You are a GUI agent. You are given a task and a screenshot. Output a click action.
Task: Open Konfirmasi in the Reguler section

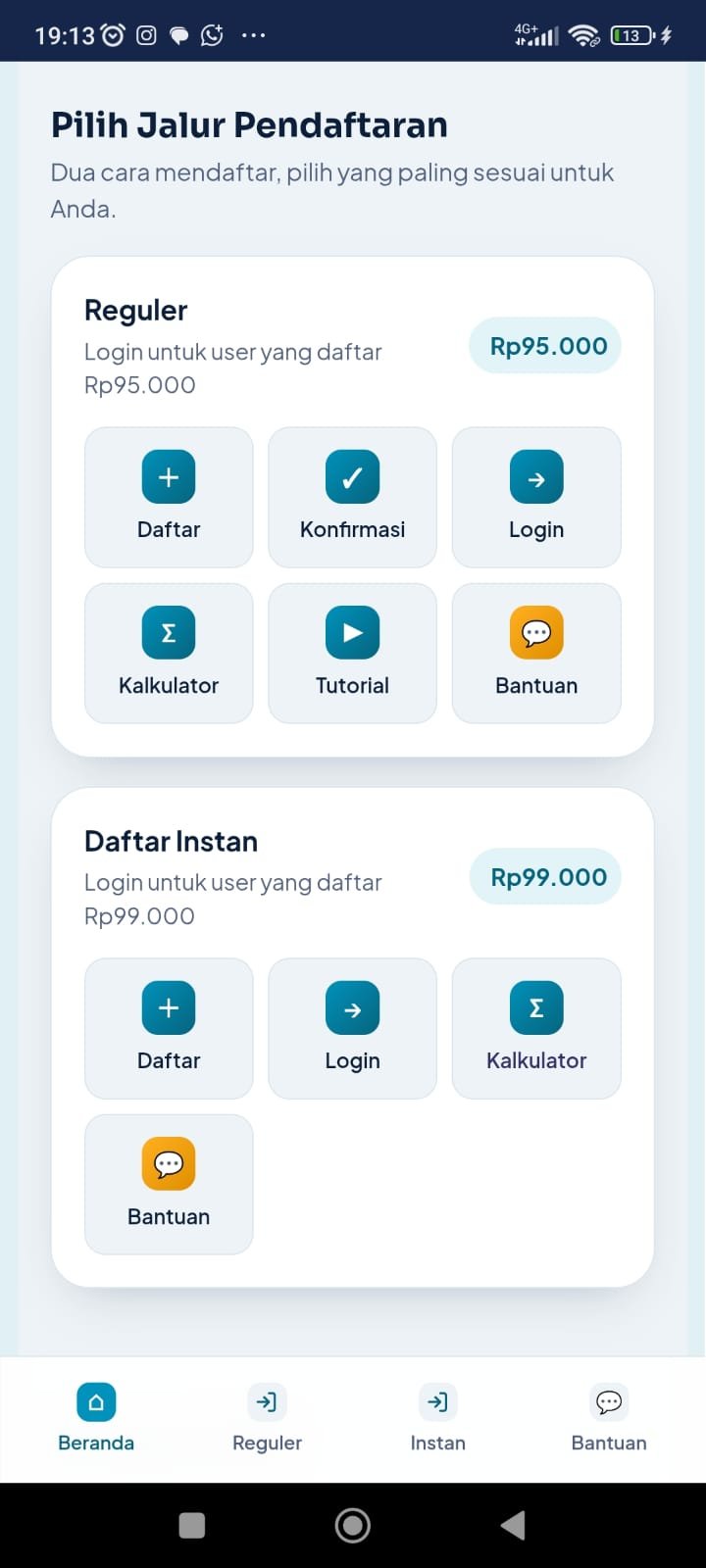click(352, 497)
